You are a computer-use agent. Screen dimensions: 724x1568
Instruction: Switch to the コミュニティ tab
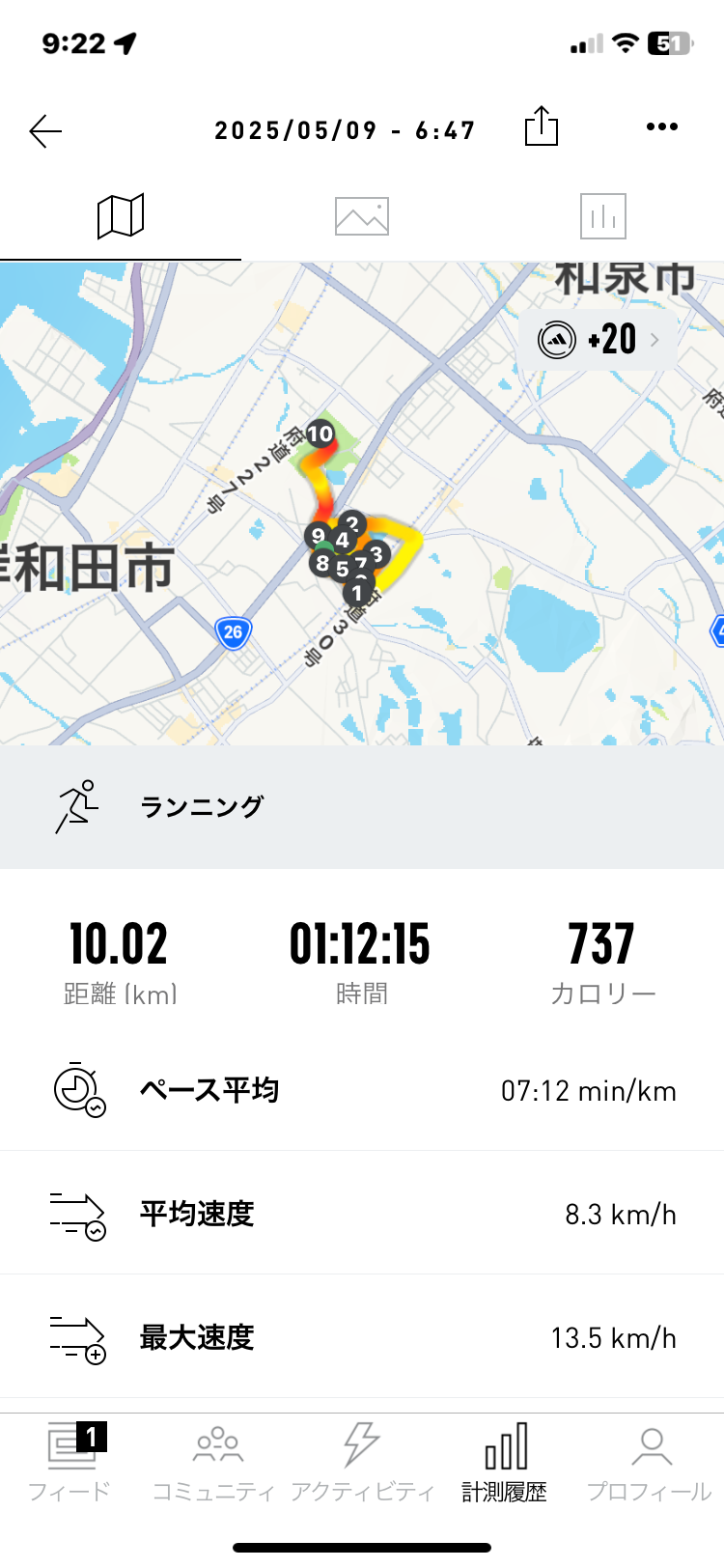[x=215, y=1462]
